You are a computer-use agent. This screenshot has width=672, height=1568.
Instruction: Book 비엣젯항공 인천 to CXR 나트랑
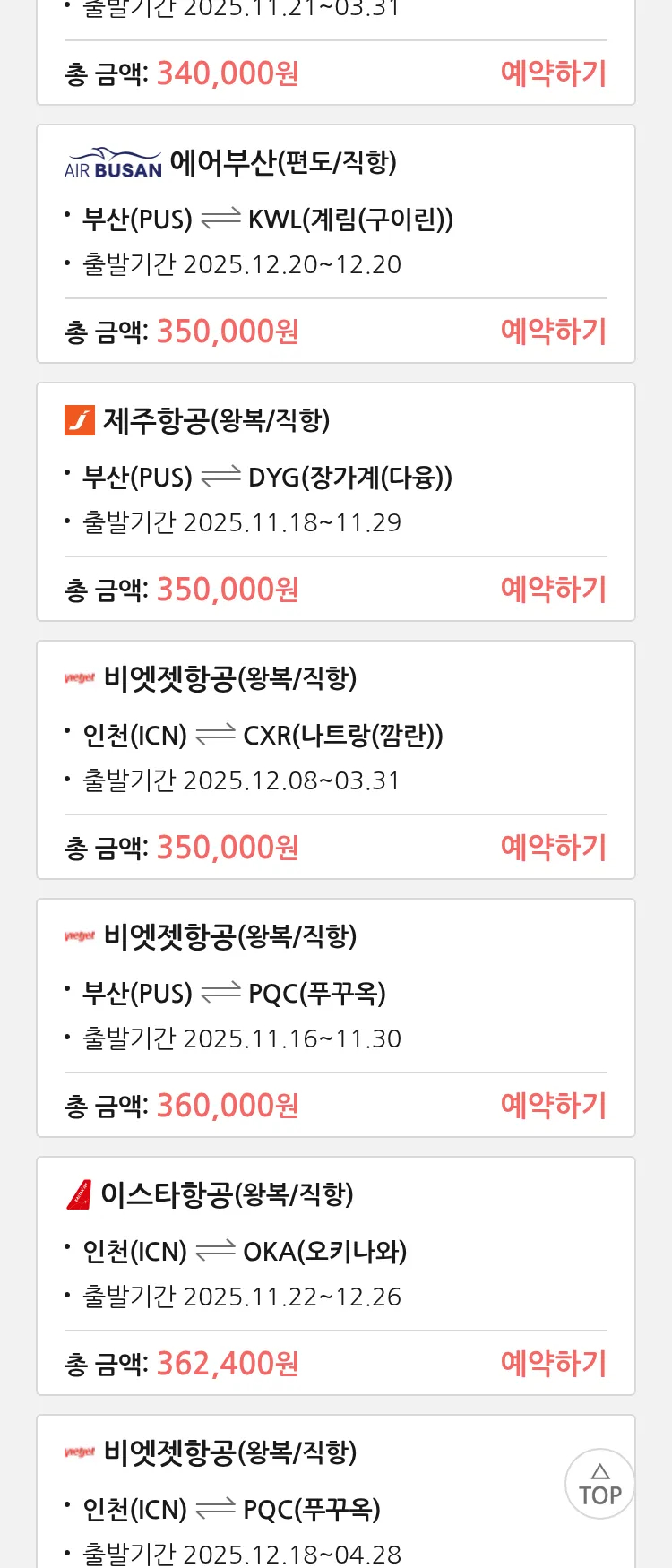tap(553, 848)
